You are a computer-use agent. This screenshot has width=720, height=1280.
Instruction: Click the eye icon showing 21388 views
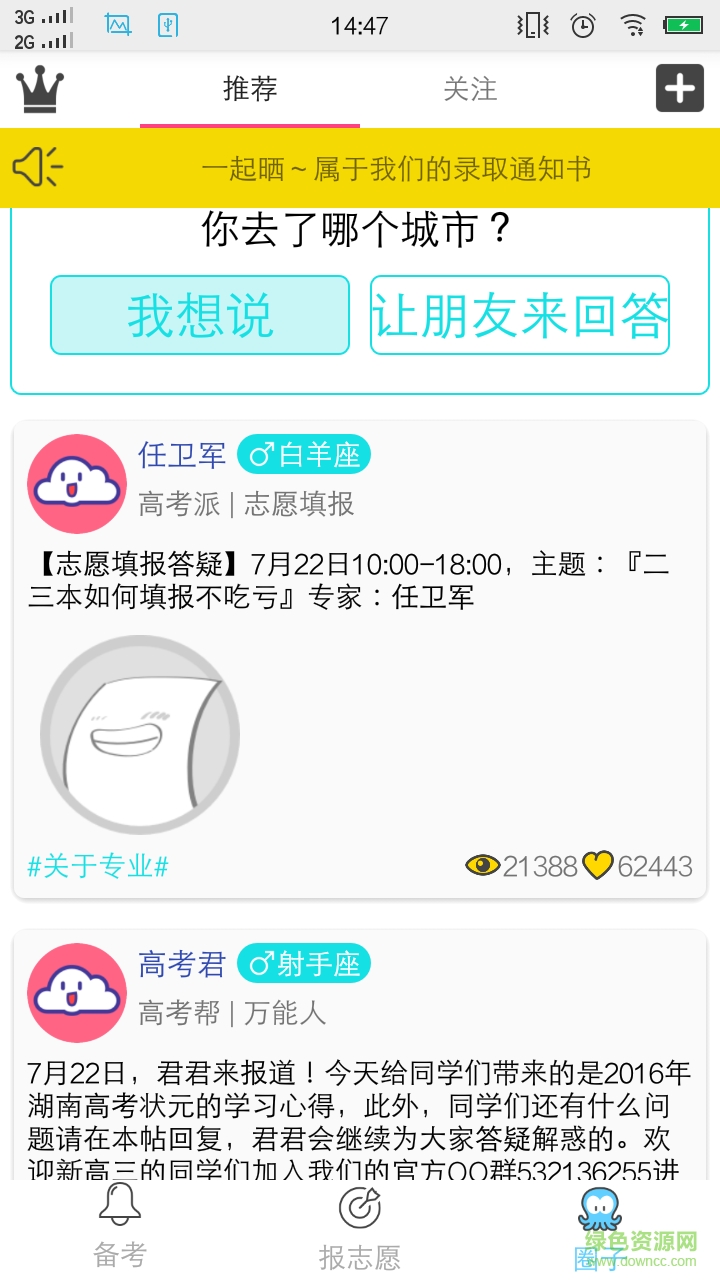[484, 864]
